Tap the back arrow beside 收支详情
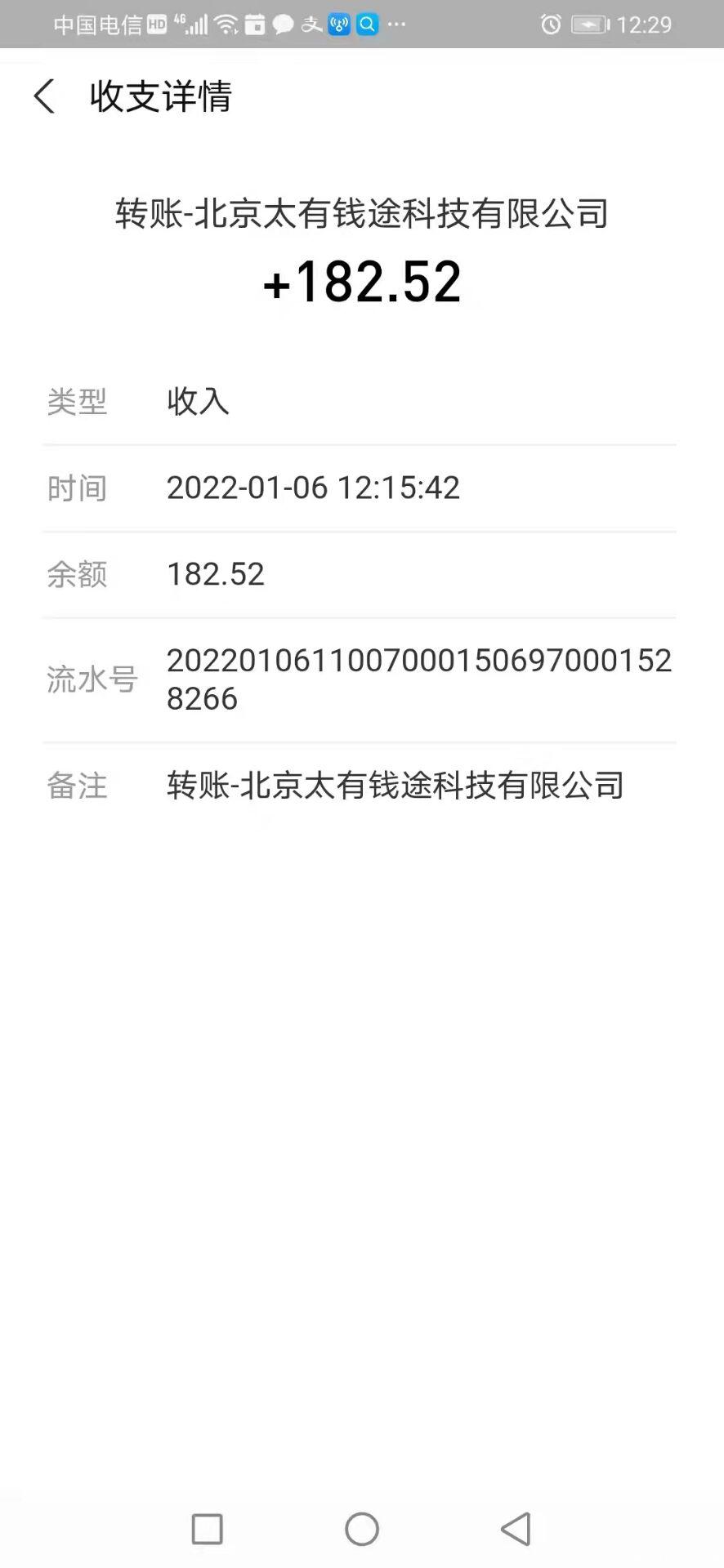The image size is (724, 1568). click(x=43, y=96)
